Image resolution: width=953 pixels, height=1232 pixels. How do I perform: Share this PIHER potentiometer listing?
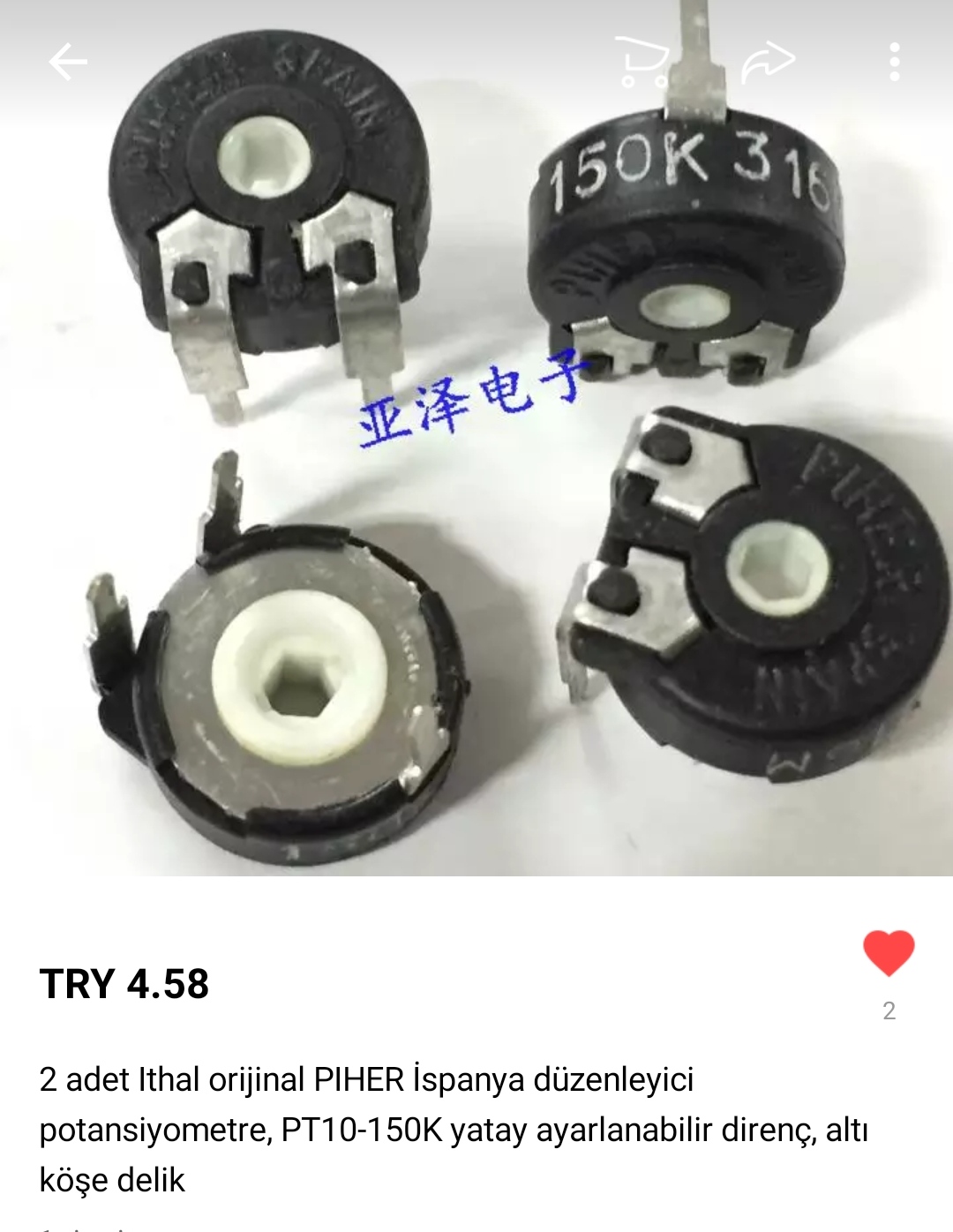pos(768,62)
